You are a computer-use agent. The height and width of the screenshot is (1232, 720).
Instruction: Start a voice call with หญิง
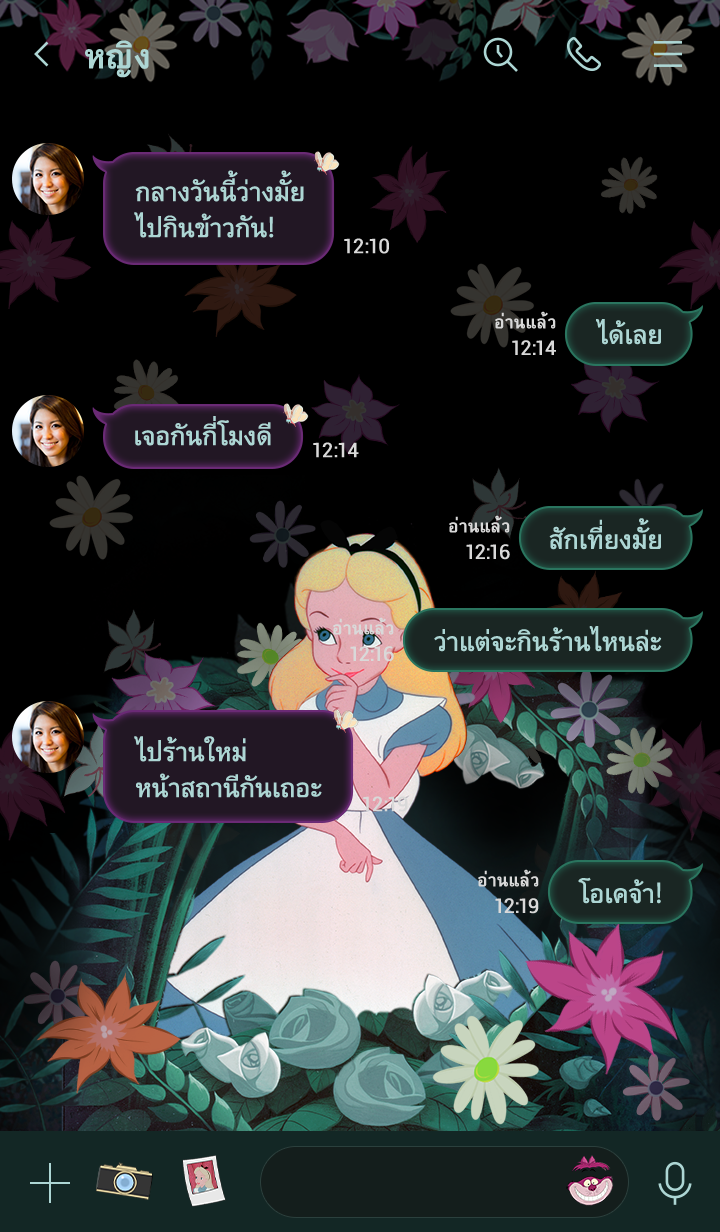point(583,54)
